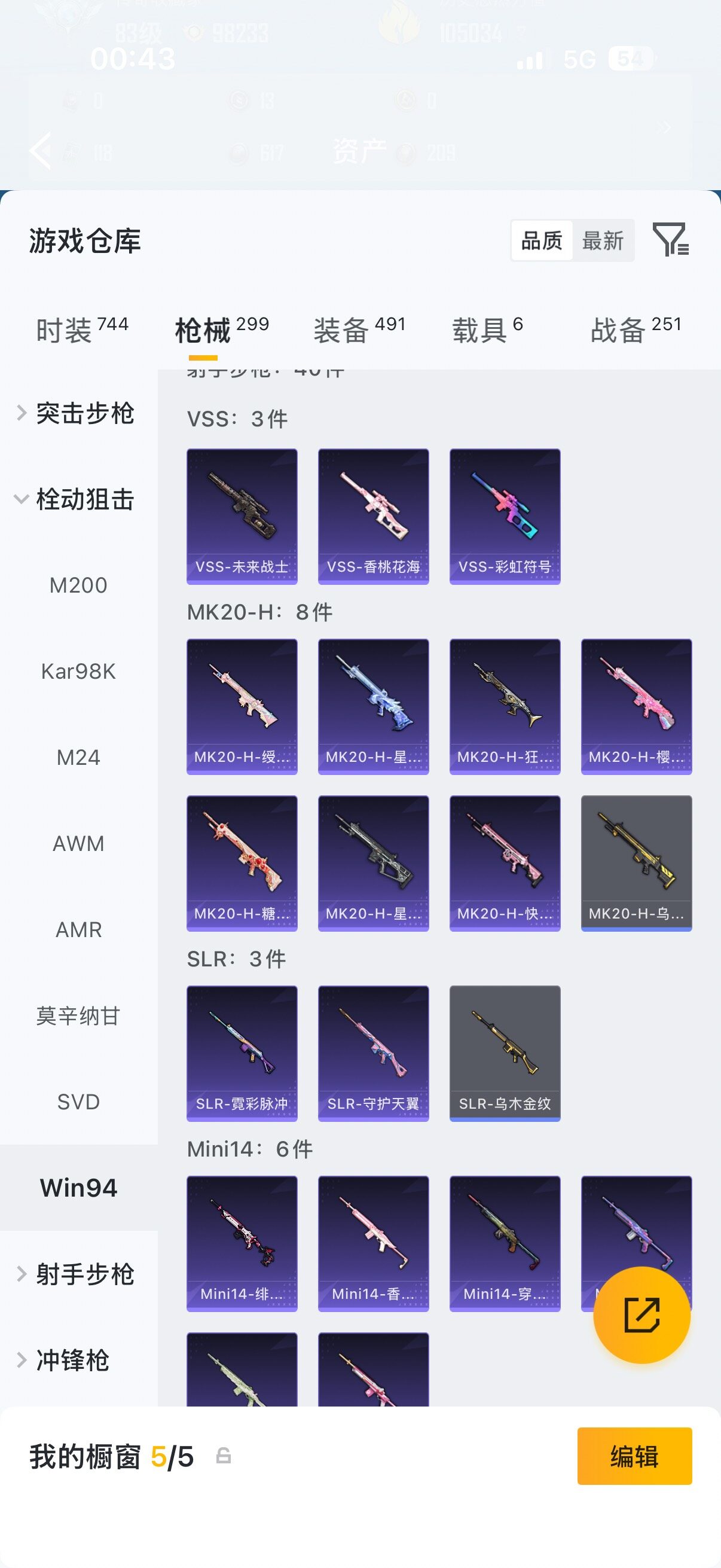Screen dimensions: 721x1568
Task: Open the VSS-未来战士 skin
Action: (242, 516)
